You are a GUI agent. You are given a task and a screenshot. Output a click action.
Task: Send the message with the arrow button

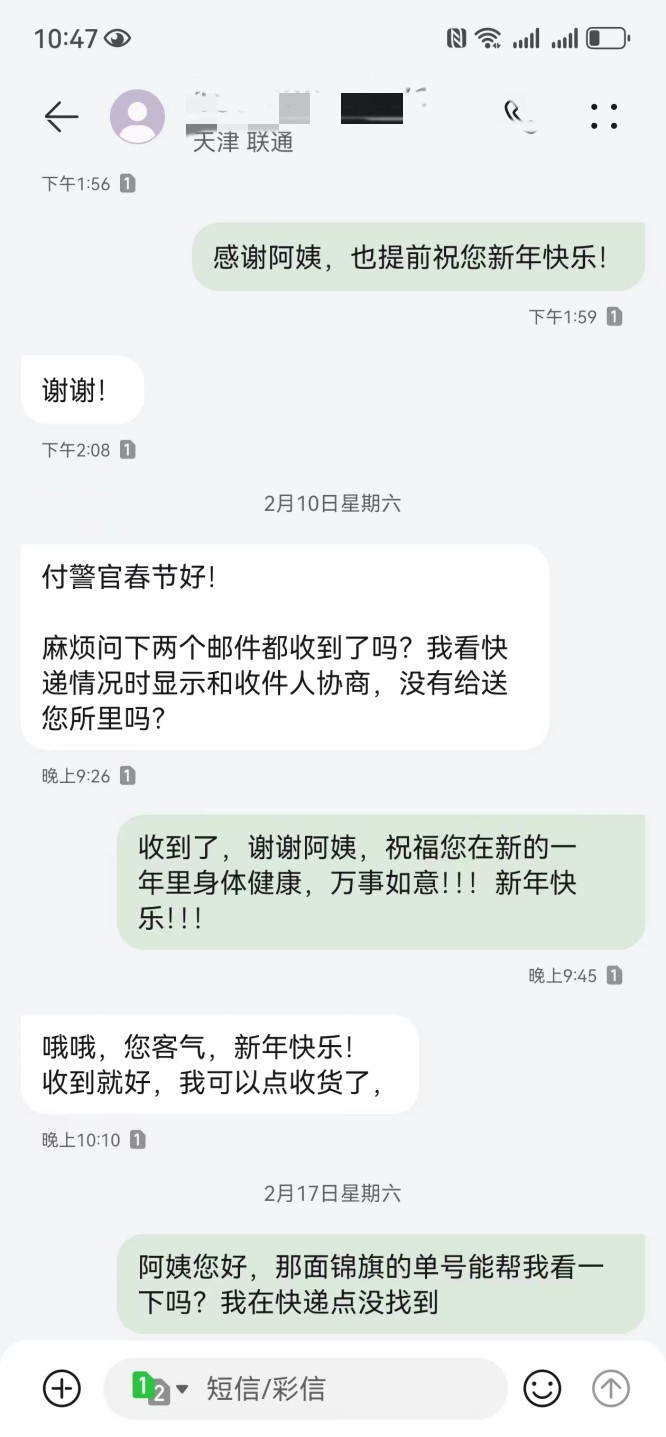(x=611, y=1388)
